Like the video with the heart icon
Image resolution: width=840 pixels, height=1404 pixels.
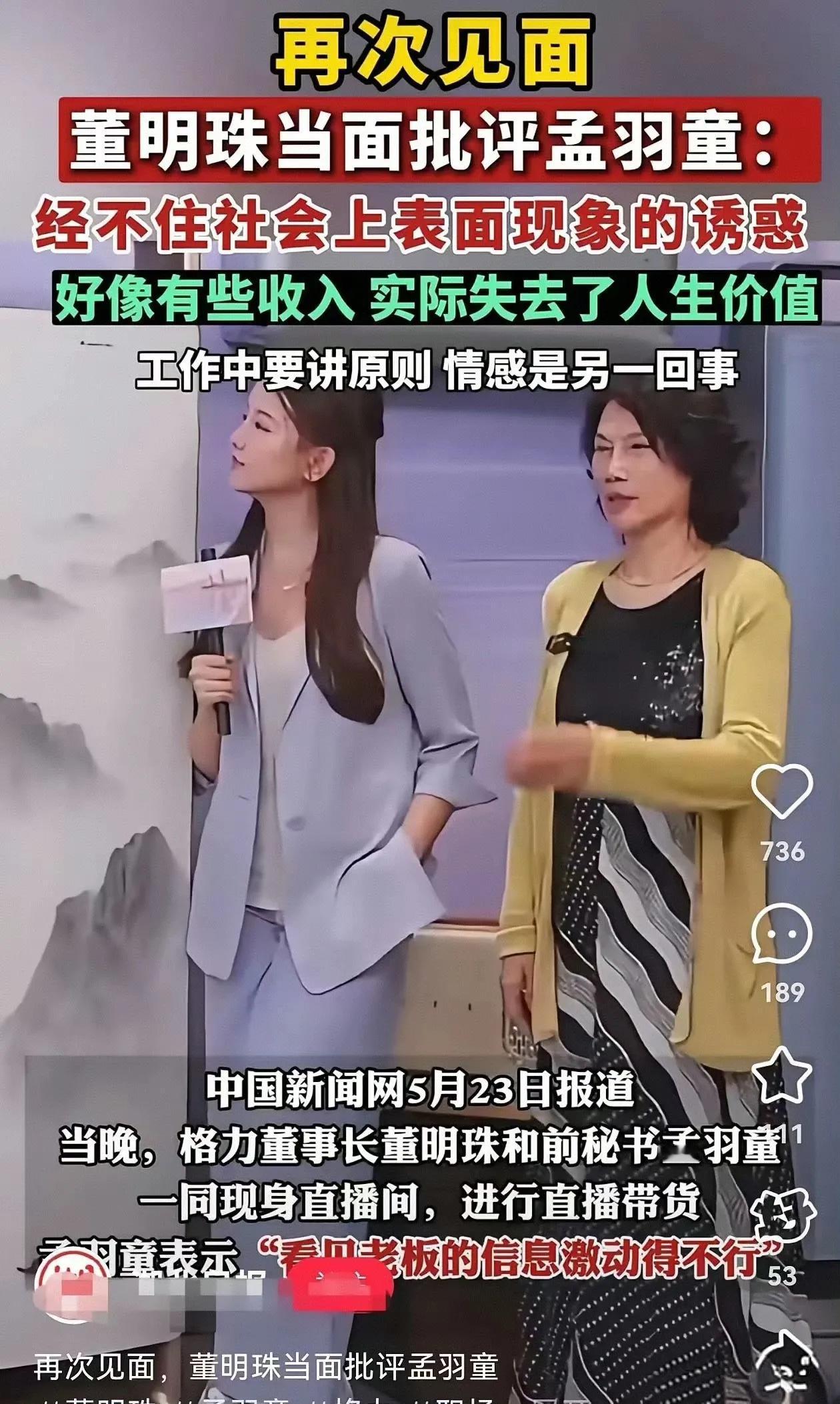tap(781, 791)
